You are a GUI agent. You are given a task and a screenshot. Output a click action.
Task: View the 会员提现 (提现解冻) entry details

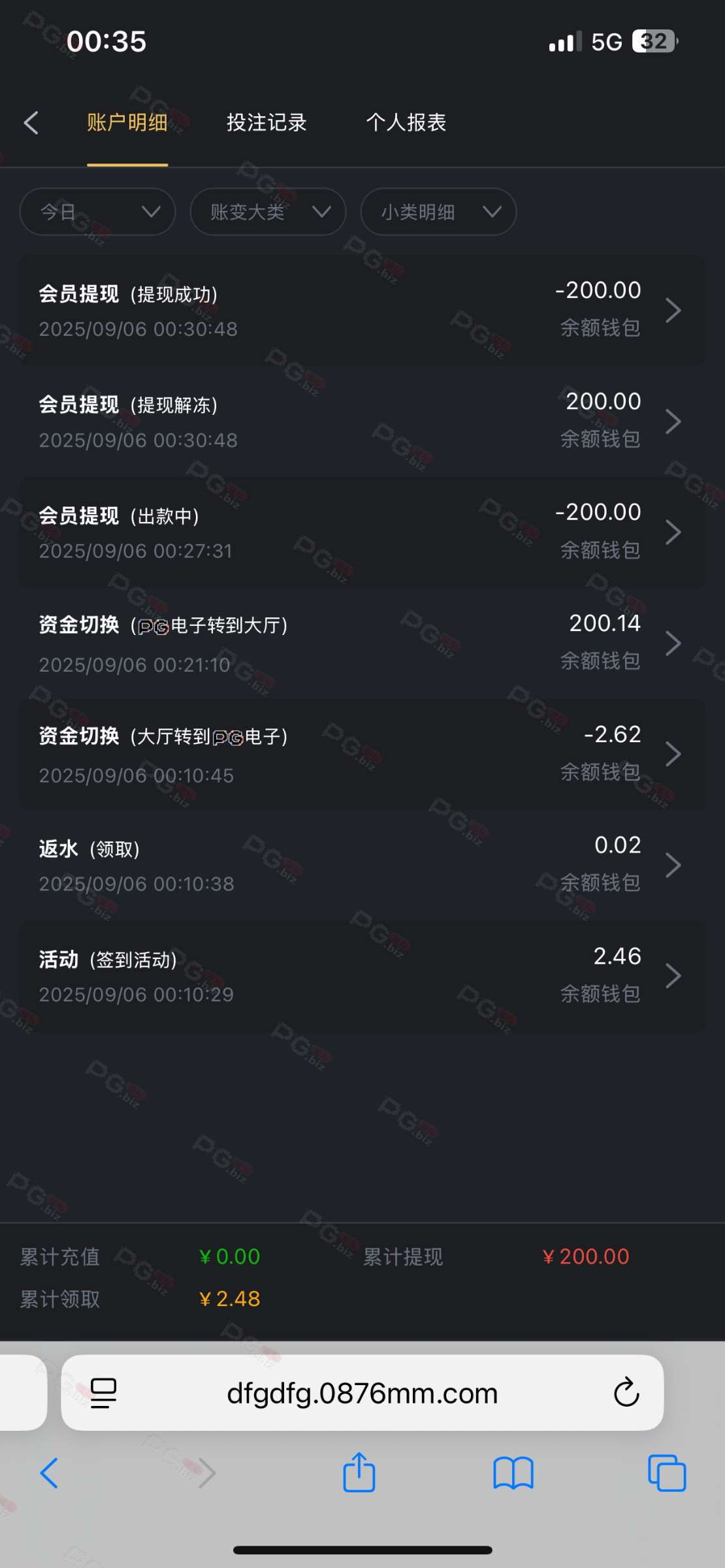362,421
